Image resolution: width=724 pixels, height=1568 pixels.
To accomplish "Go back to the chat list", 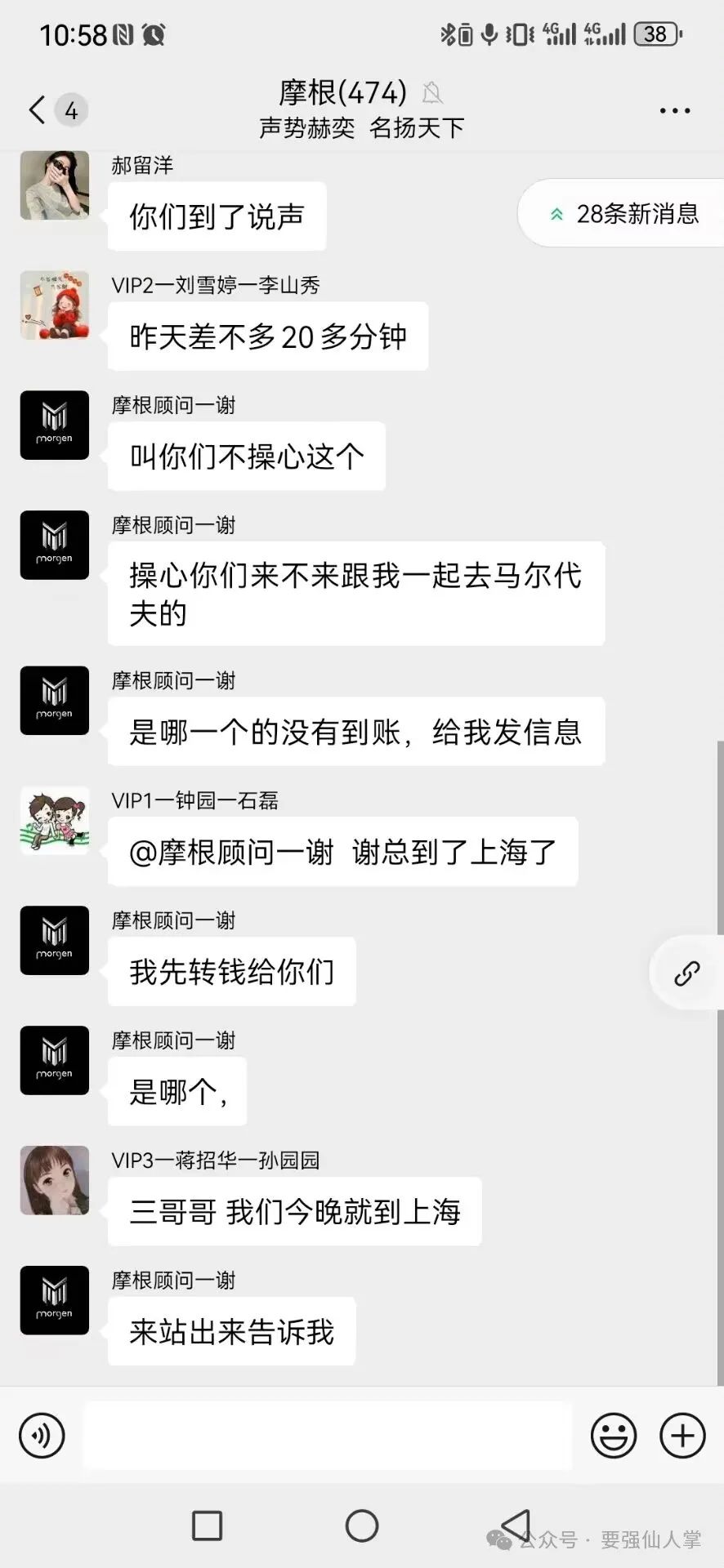I will pyautogui.click(x=38, y=109).
